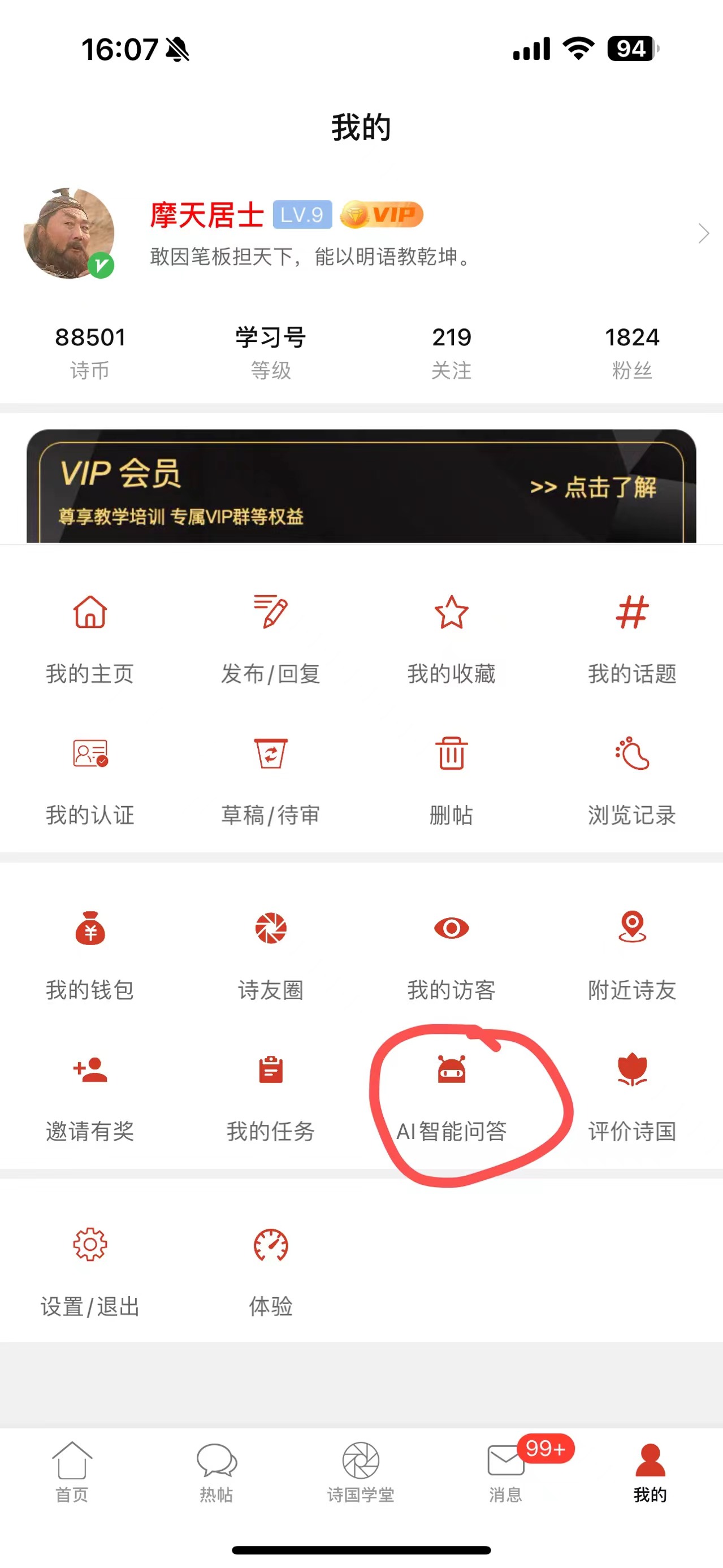
Task: Find 附近诗友 nearby
Action: [x=632, y=955]
